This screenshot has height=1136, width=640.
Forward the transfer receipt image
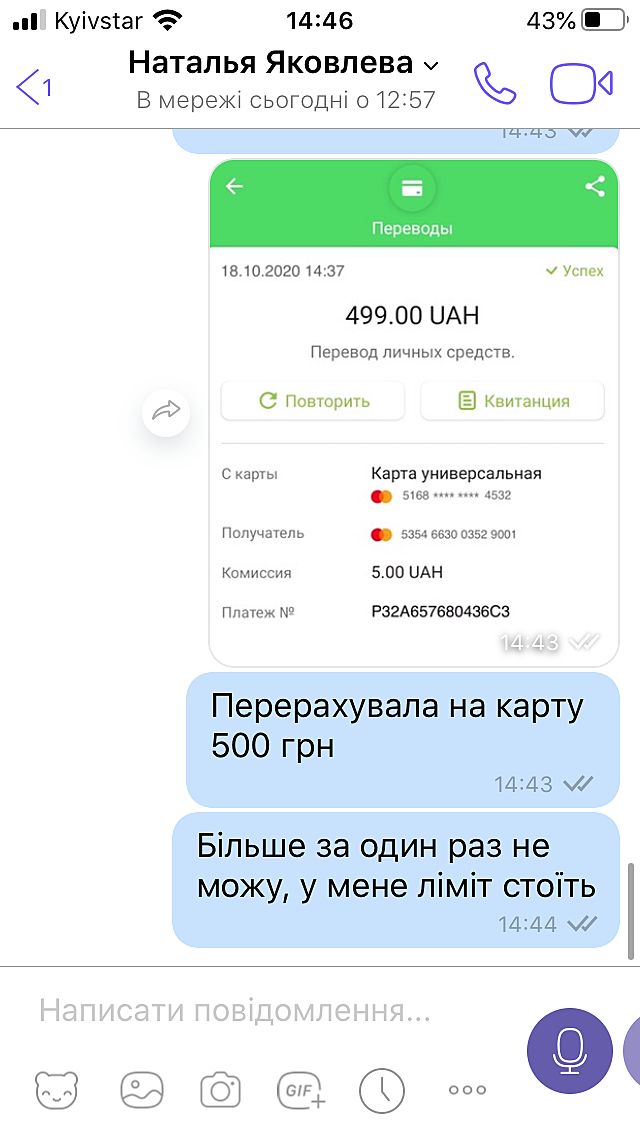pyautogui.click(x=166, y=409)
